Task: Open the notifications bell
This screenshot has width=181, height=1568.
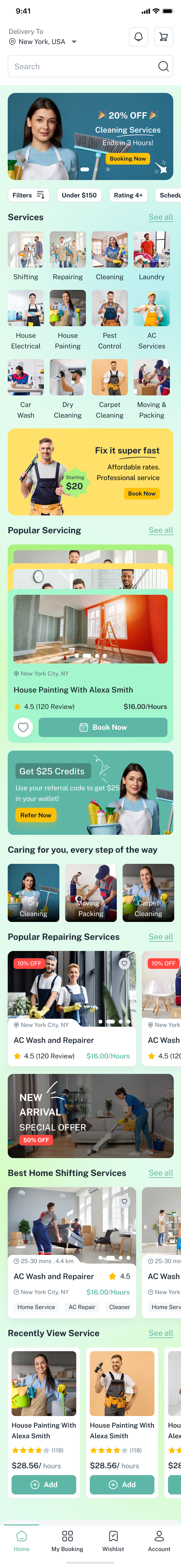Action: (x=139, y=37)
